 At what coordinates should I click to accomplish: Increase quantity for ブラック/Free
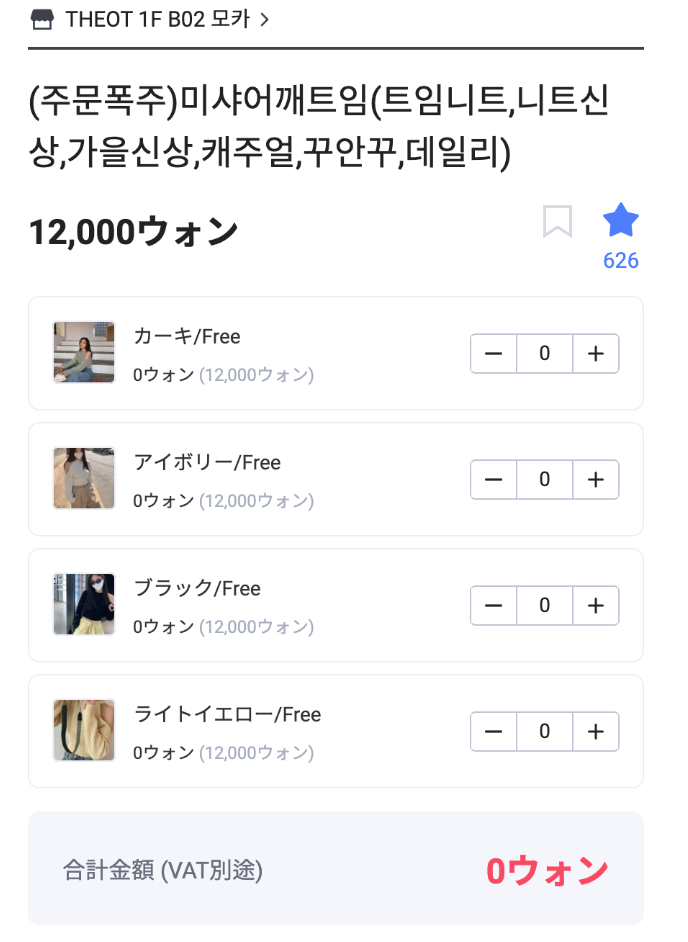tap(596, 606)
